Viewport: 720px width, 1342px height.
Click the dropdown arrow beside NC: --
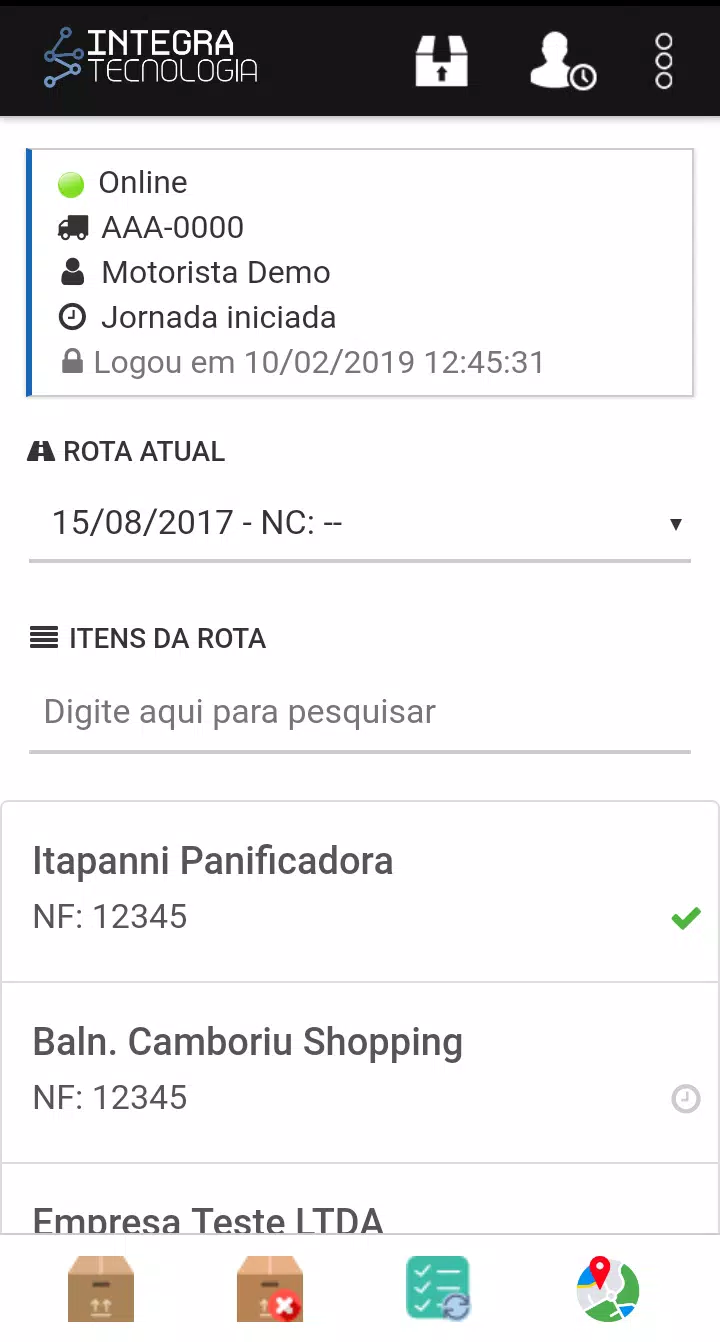point(677,523)
